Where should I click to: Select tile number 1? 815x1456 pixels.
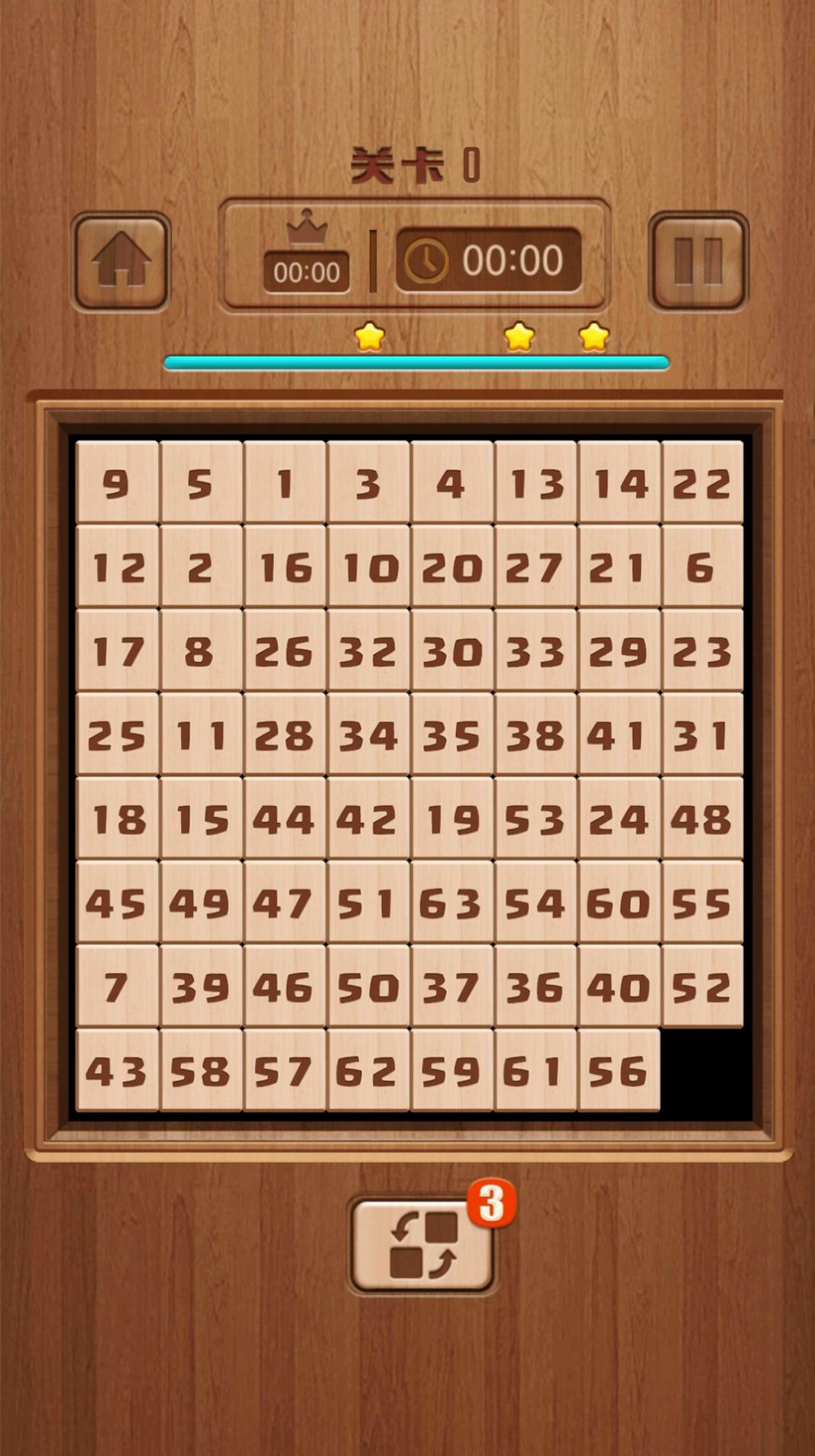click(x=284, y=483)
